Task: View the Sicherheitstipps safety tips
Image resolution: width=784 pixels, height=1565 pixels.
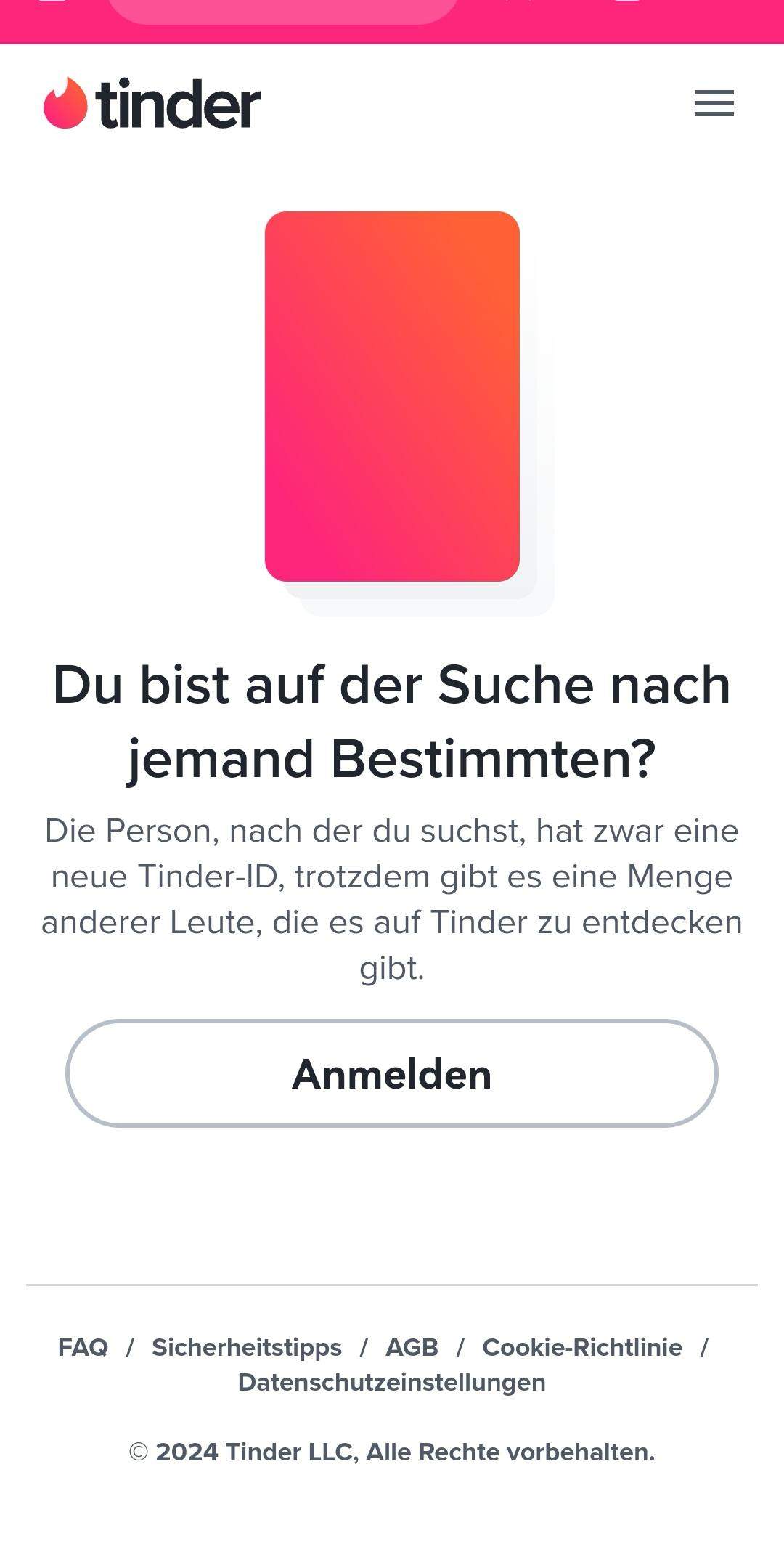Action: [x=246, y=1347]
